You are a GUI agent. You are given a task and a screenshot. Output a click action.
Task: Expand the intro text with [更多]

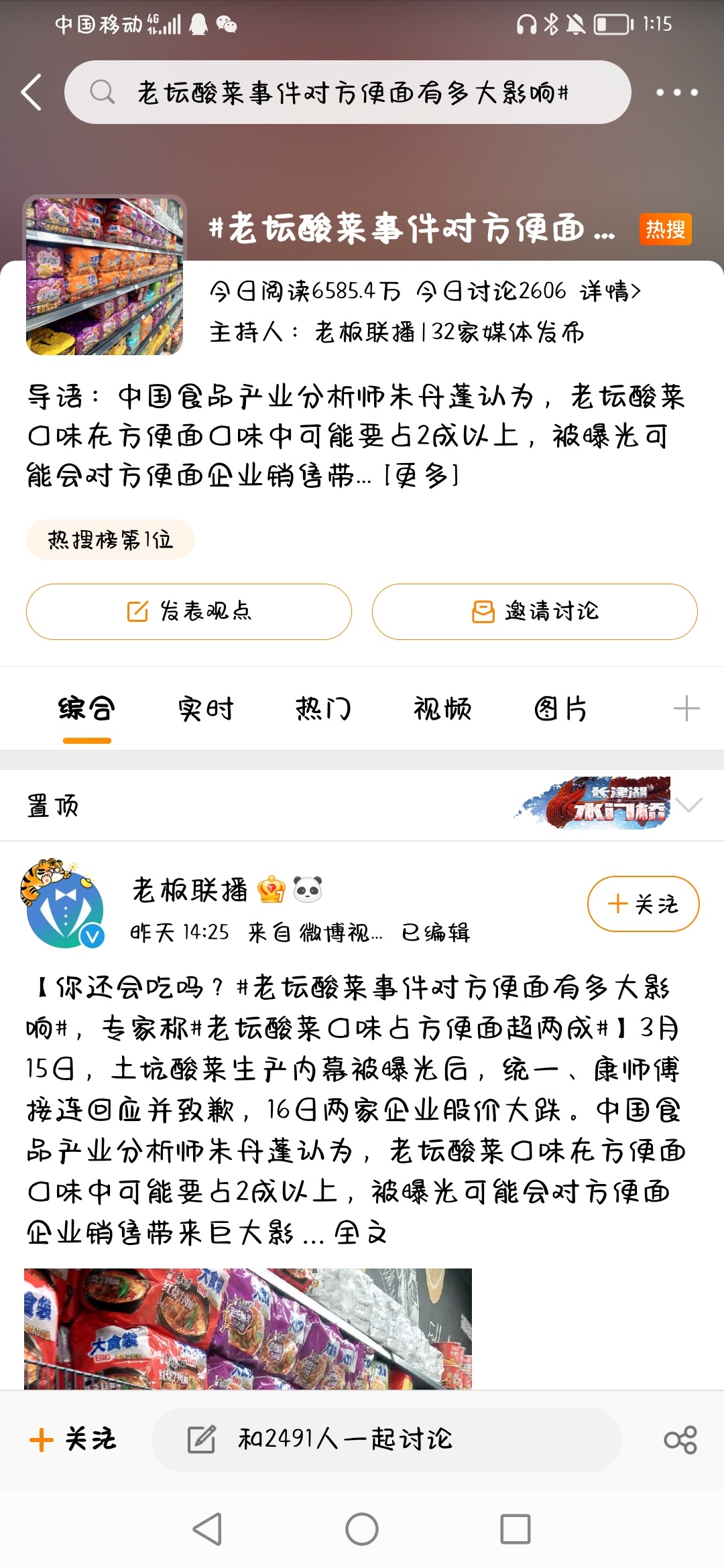422,476
